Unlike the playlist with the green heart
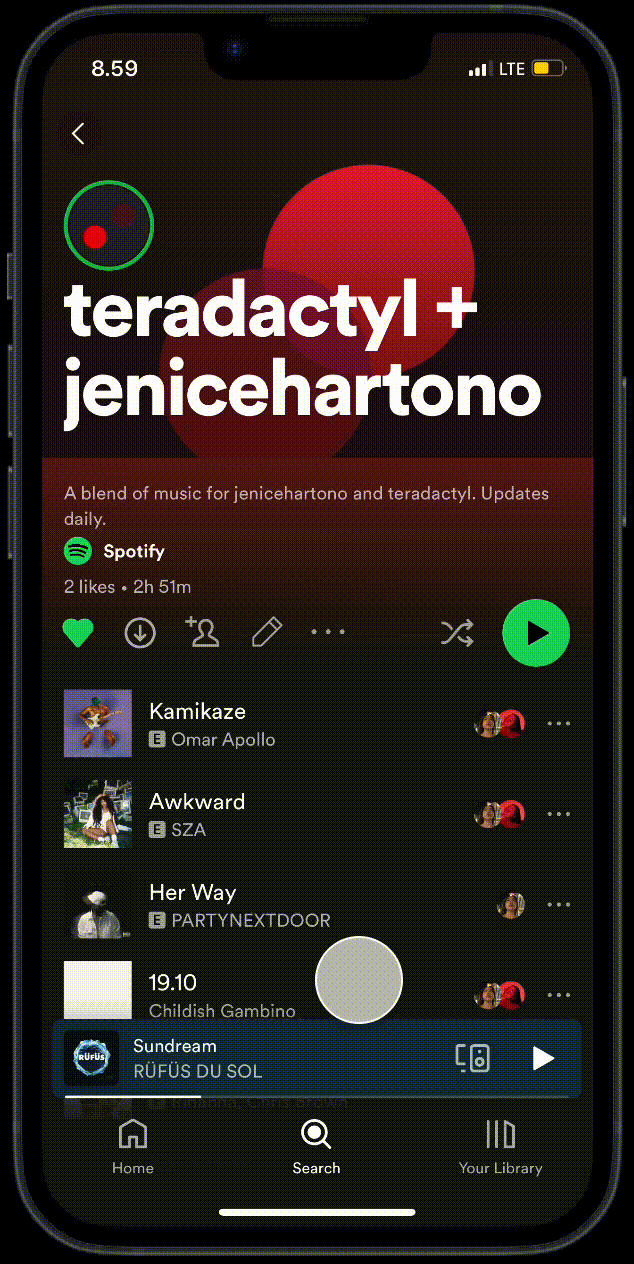This screenshot has width=634, height=1264. tap(78, 633)
